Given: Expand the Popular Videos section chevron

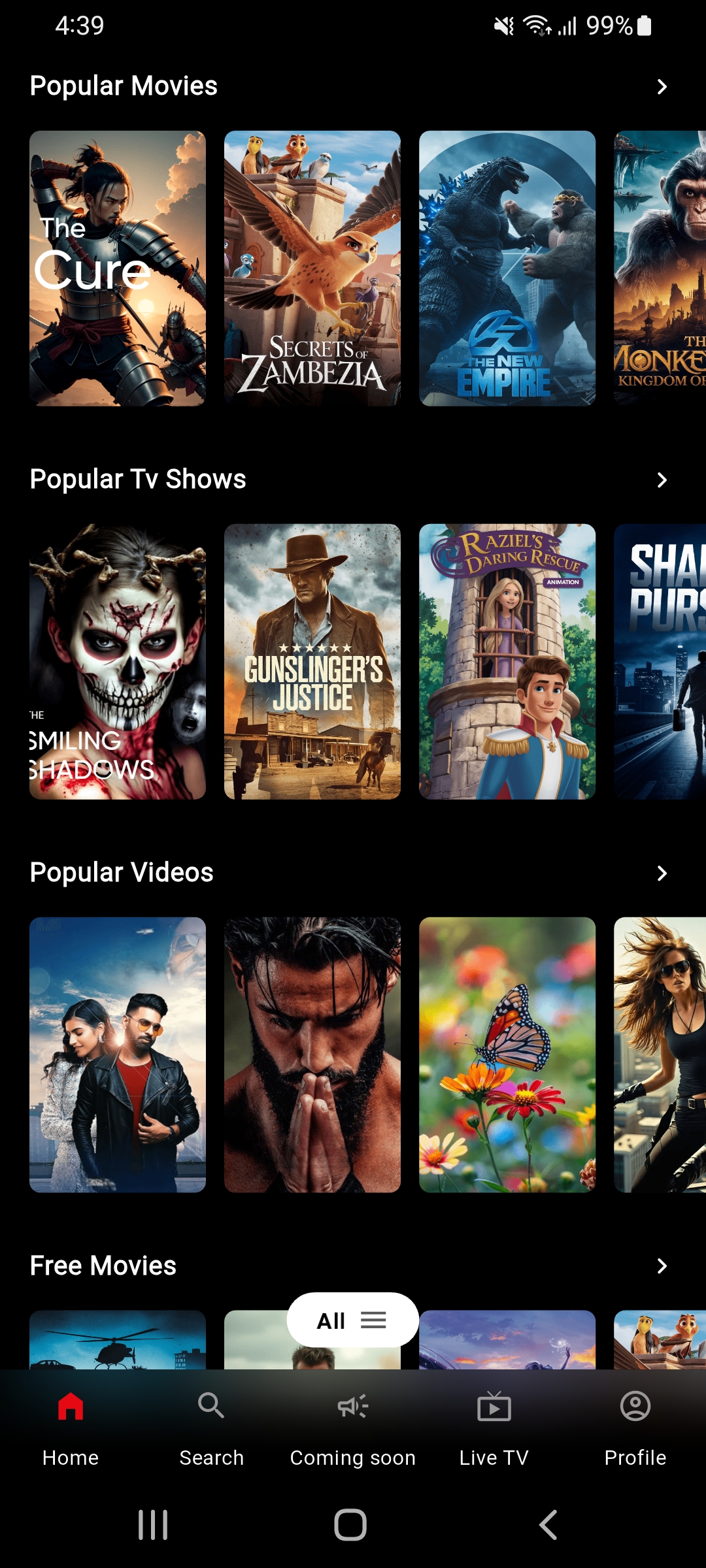Looking at the screenshot, I should click(662, 873).
